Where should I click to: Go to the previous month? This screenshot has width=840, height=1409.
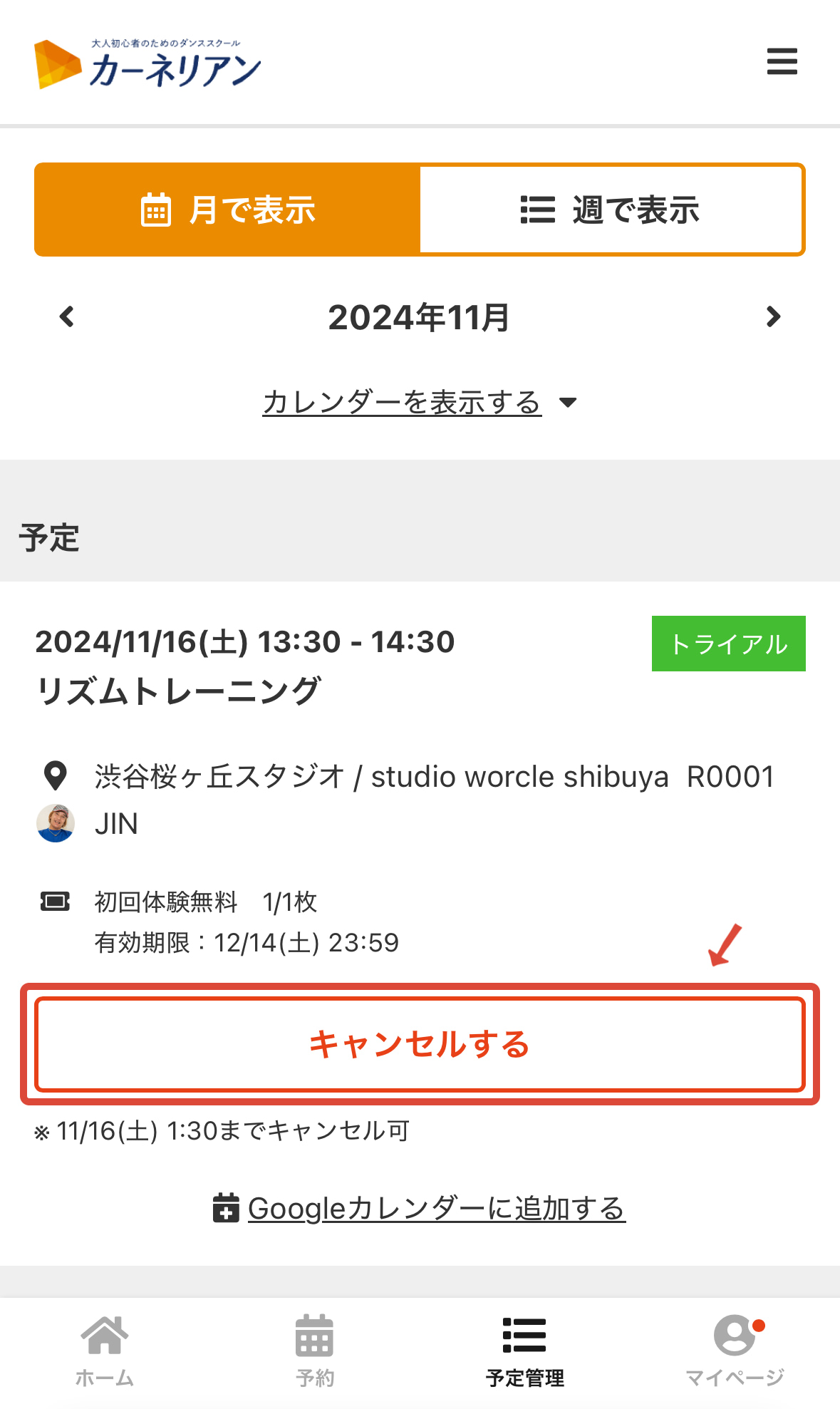[67, 316]
